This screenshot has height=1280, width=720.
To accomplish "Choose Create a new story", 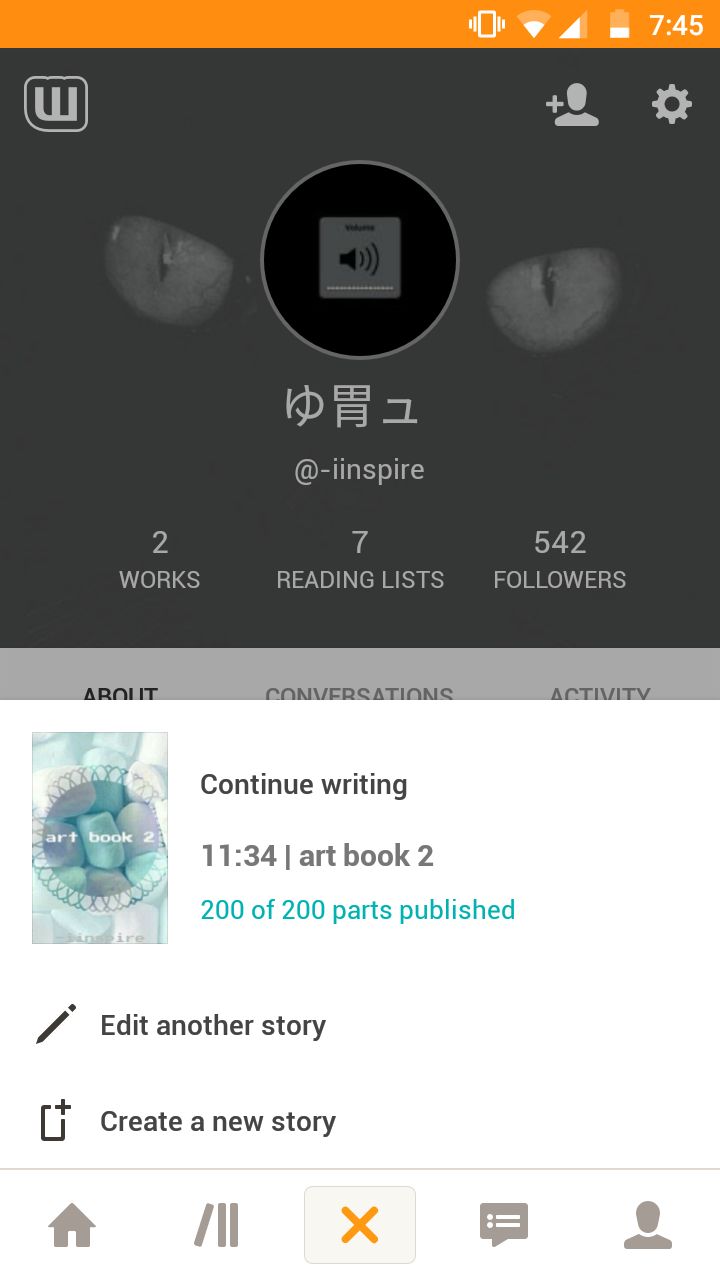I will 217,1121.
